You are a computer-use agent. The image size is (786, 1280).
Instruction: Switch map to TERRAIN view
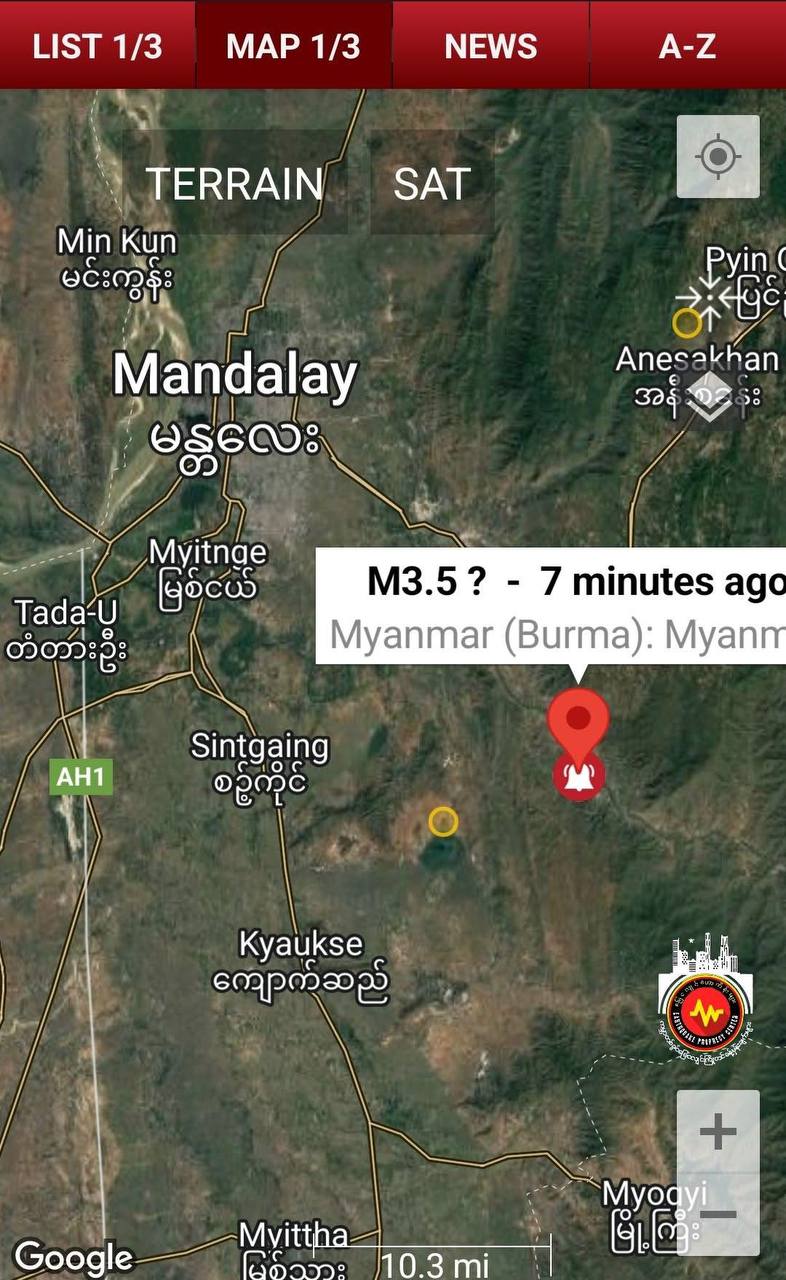point(235,183)
